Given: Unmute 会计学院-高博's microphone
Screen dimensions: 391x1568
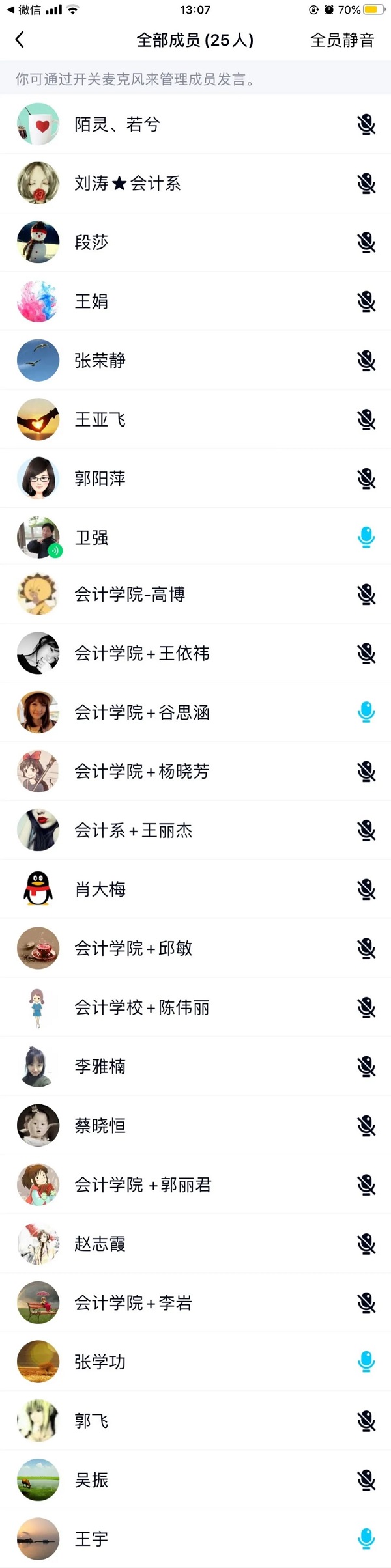Looking at the screenshot, I should 366,595.
